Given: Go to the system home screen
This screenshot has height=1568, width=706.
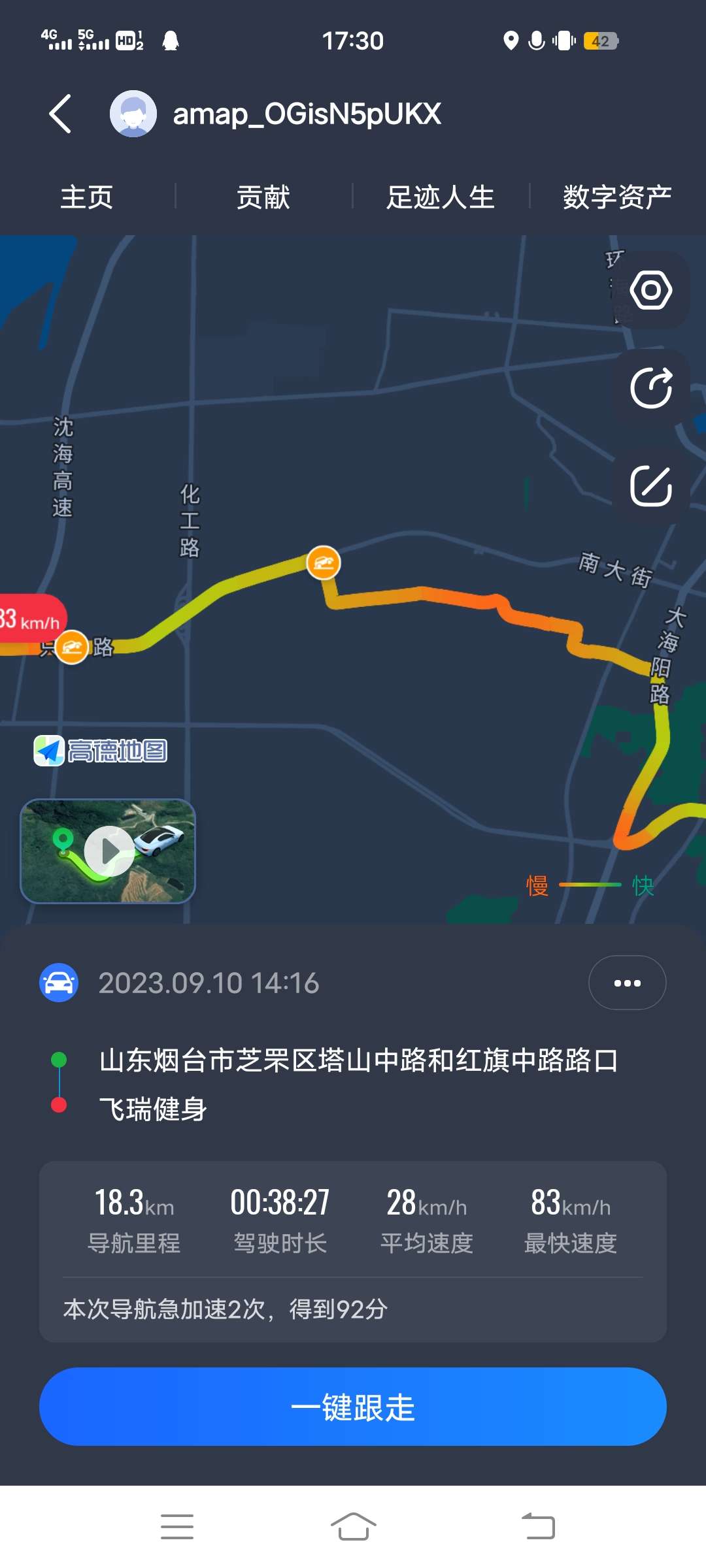Looking at the screenshot, I should click(x=353, y=1526).
